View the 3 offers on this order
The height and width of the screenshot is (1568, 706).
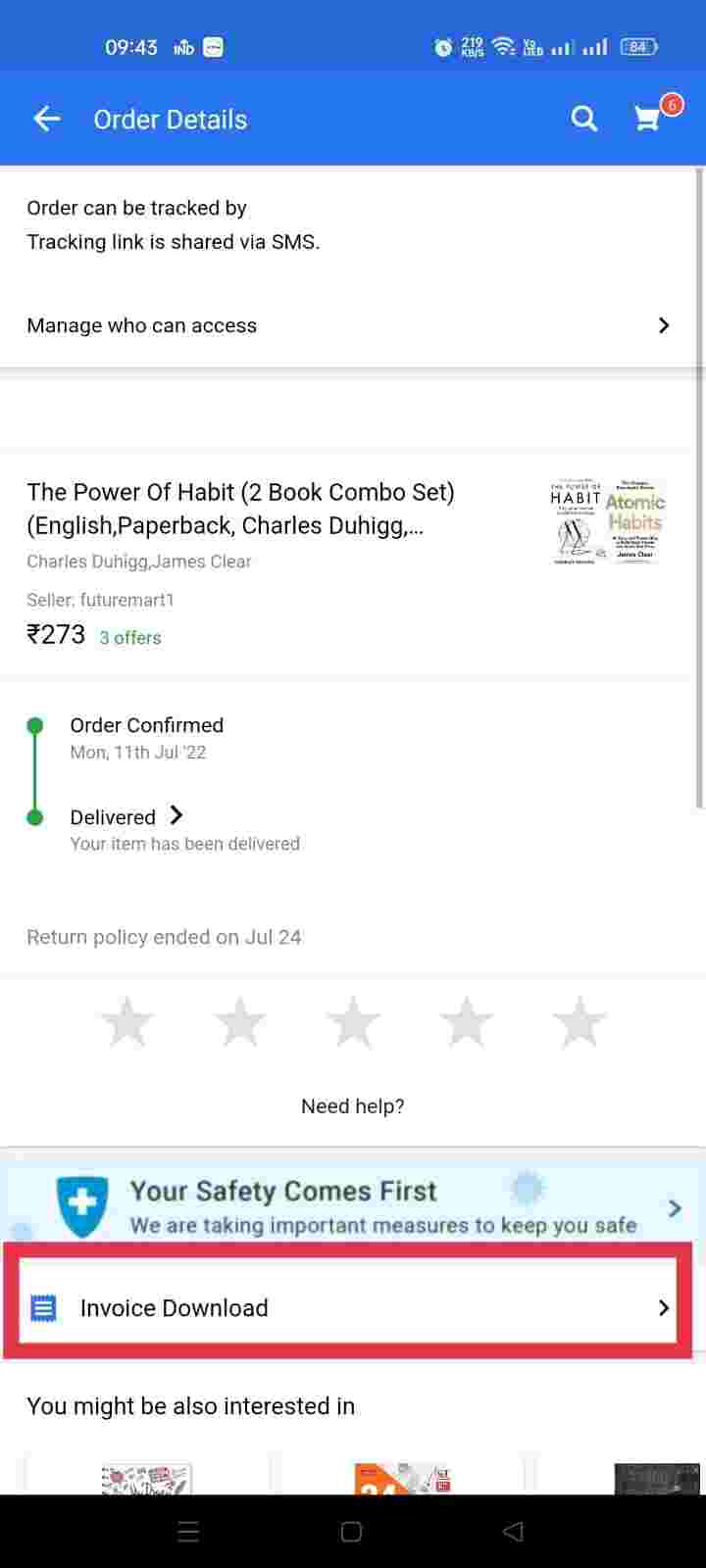click(129, 637)
